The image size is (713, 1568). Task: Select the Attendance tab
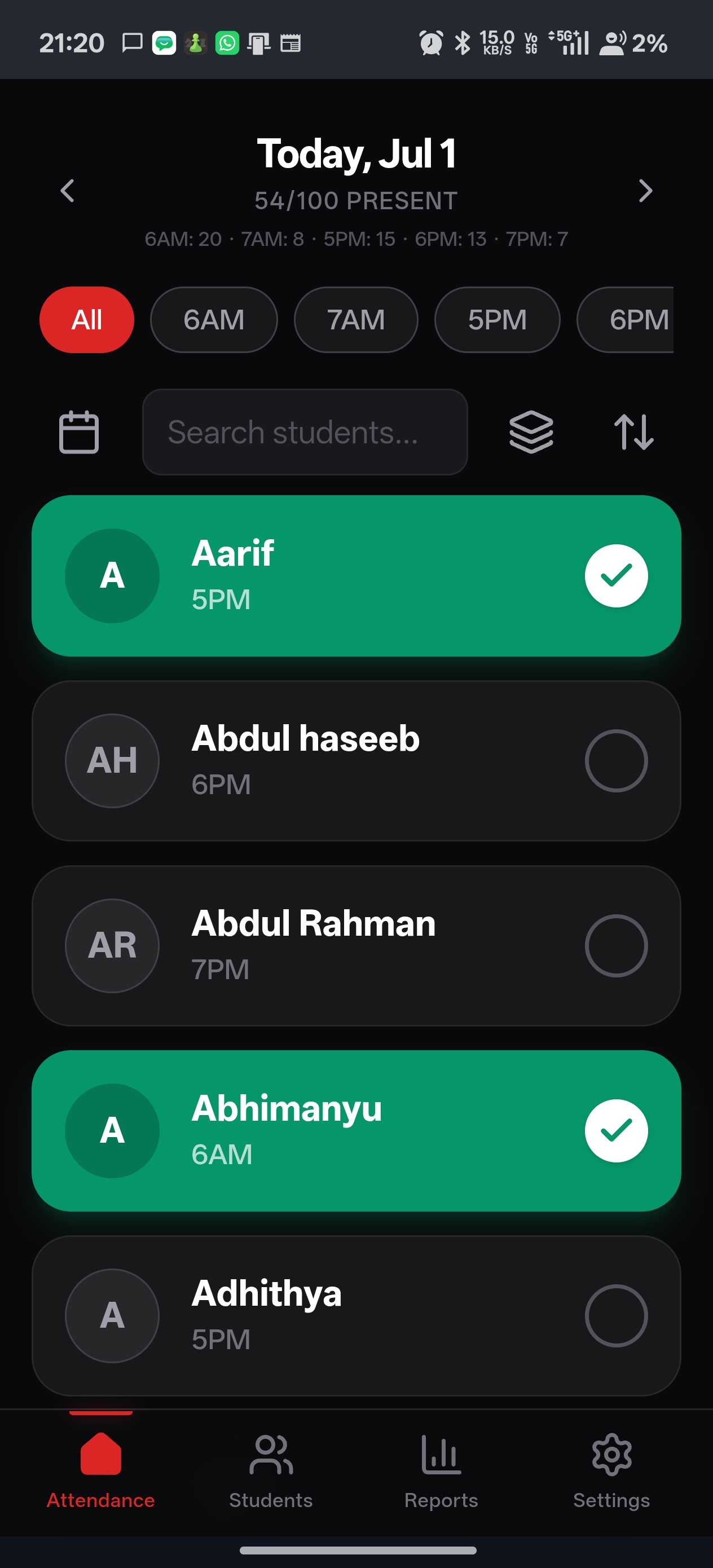pos(100,1471)
